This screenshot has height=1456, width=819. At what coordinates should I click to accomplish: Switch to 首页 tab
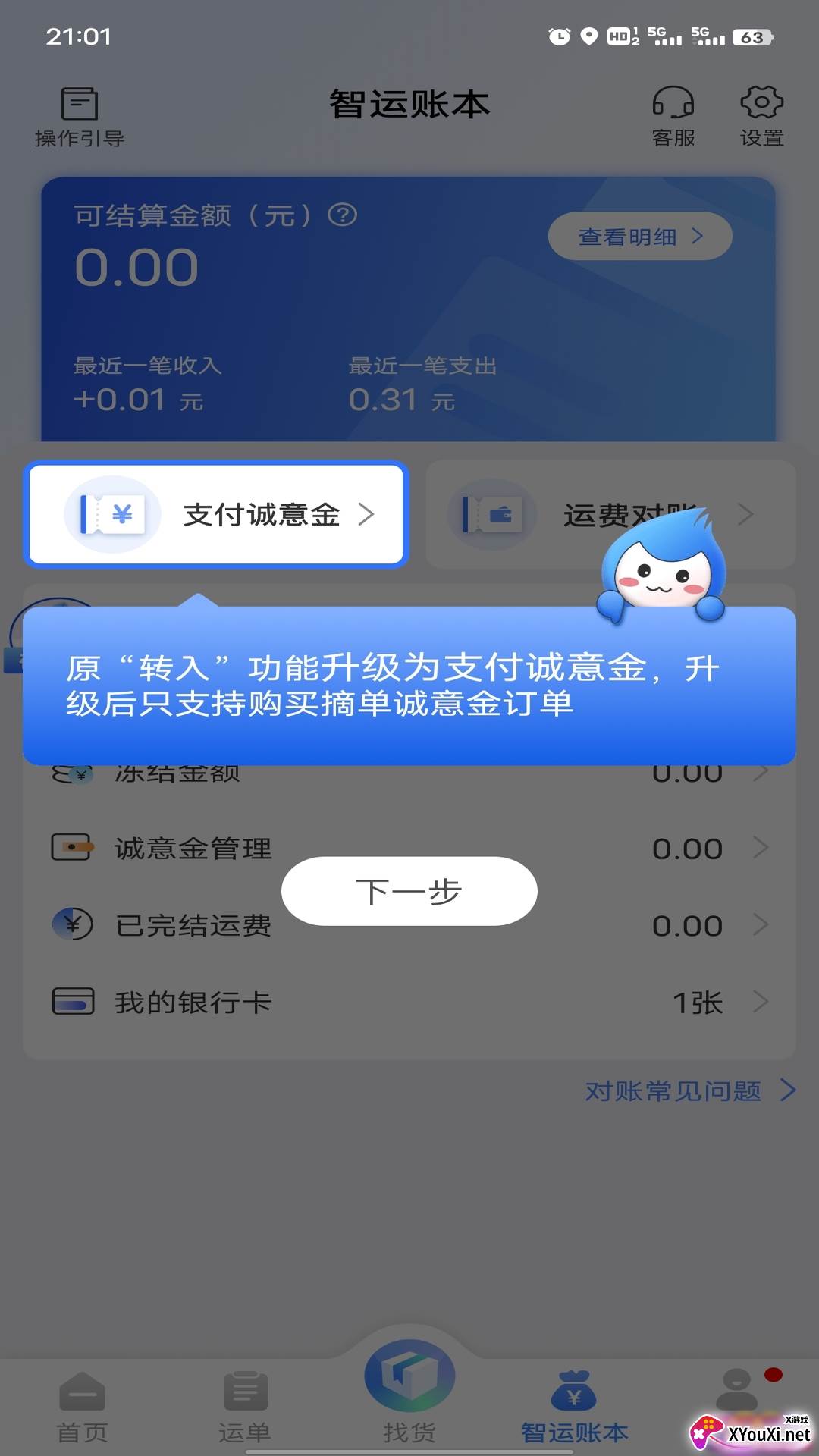(82, 1407)
